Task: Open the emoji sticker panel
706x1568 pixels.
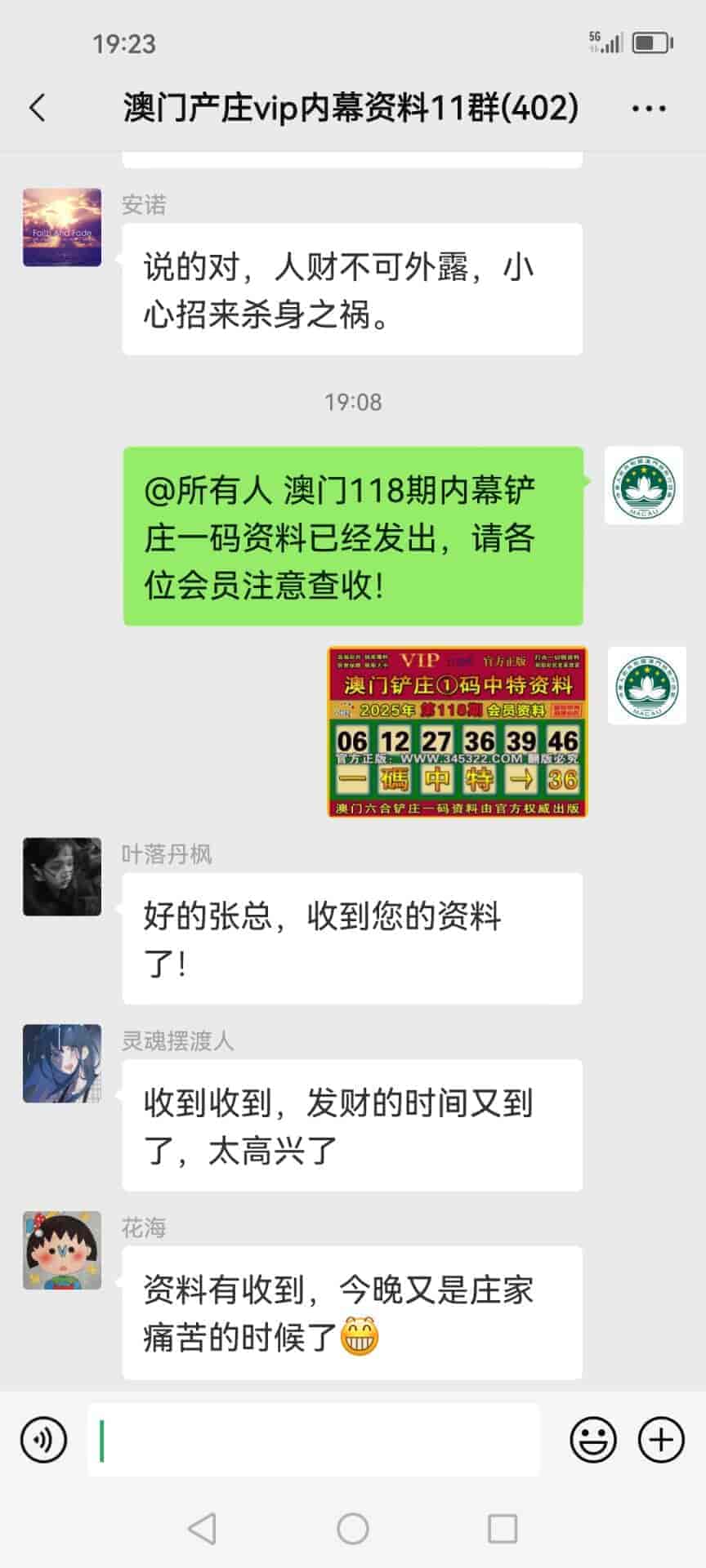Action: 592,1440
